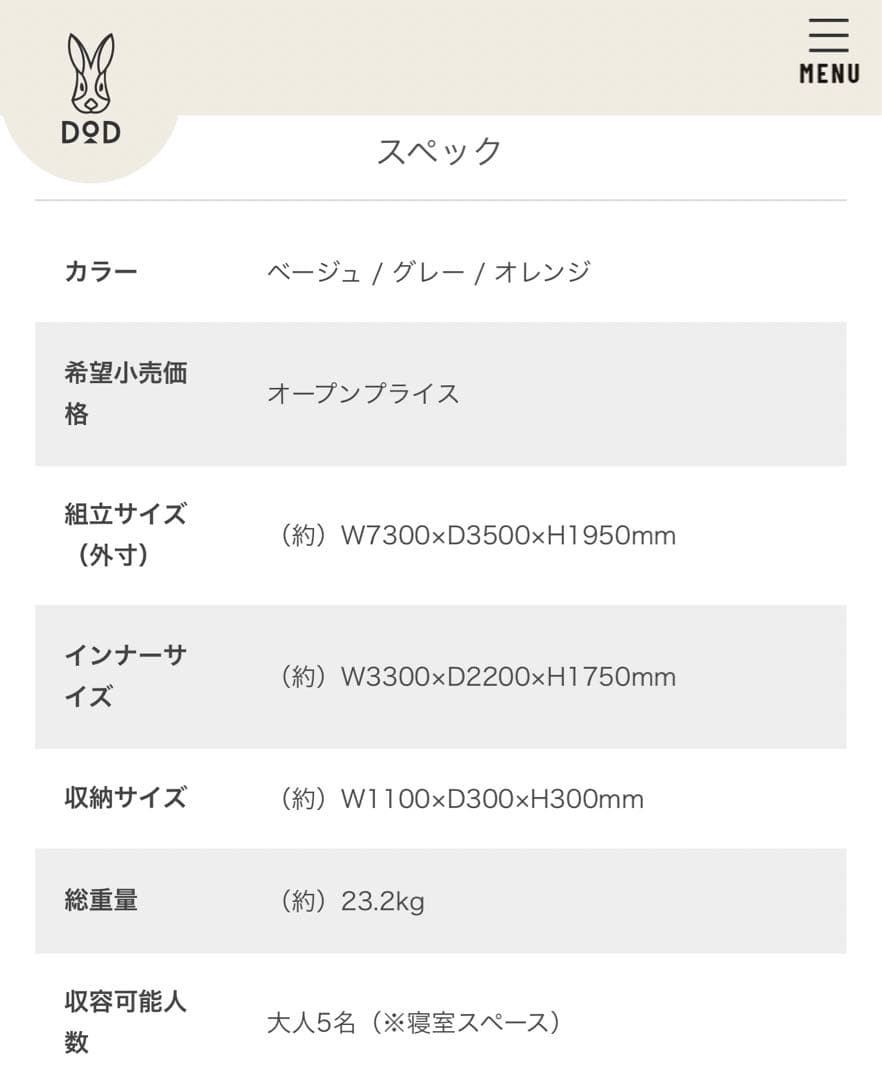The height and width of the screenshot is (1080, 882).
Task: Open the MENU hamburger button
Action: (x=829, y=50)
